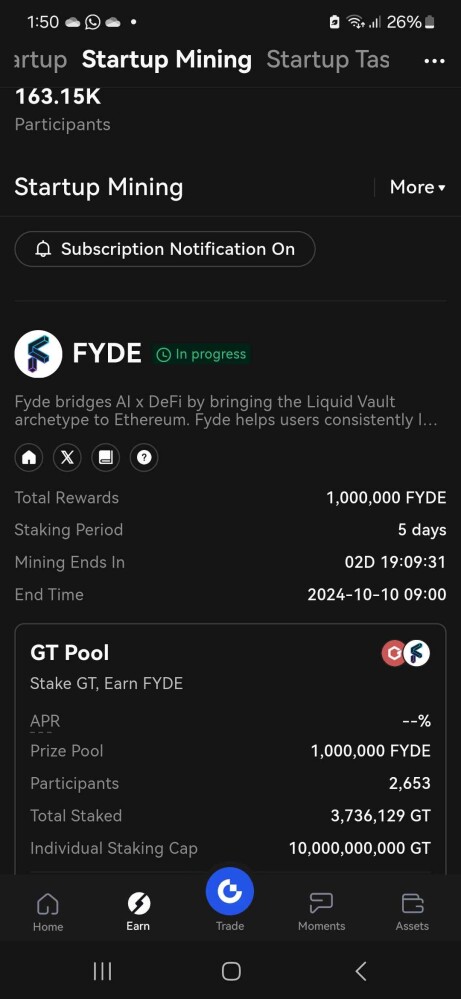Image resolution: width=461 pixels, height=999 pixels.
Task: Open FYDE help question-mark icon
Action: 144,457
